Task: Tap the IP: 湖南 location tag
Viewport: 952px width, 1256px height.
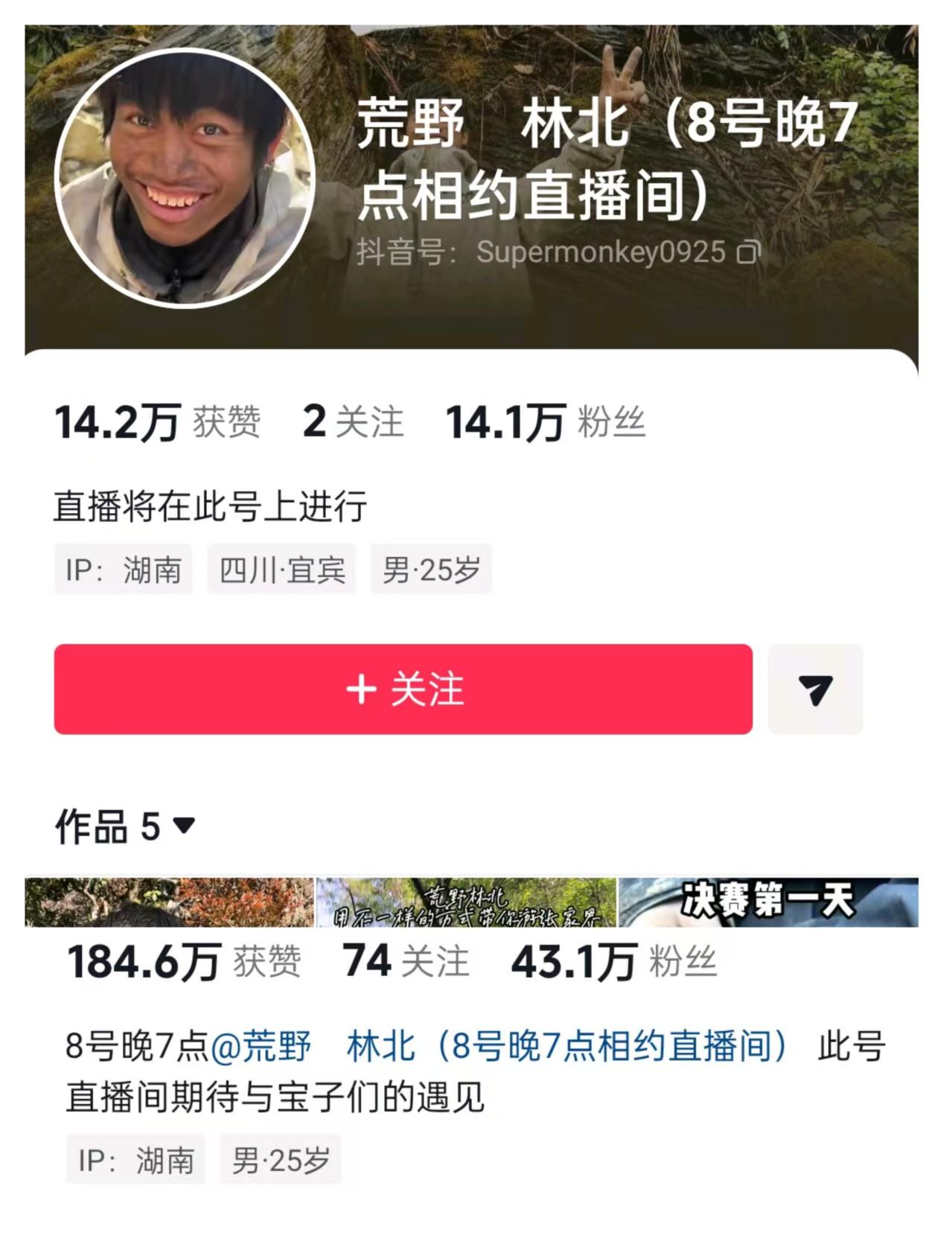Action: tap(123, 569)
